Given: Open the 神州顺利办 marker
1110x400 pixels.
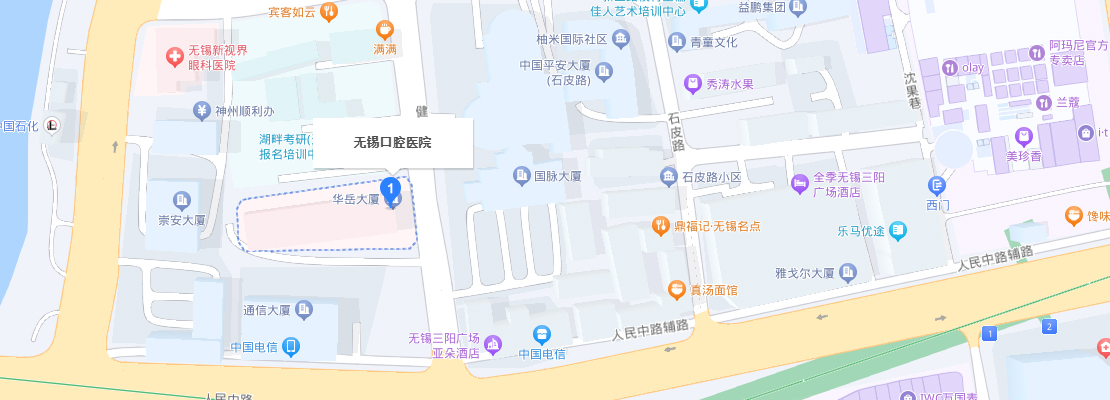Looking at the screenshot, I should (x=201, y=110).
